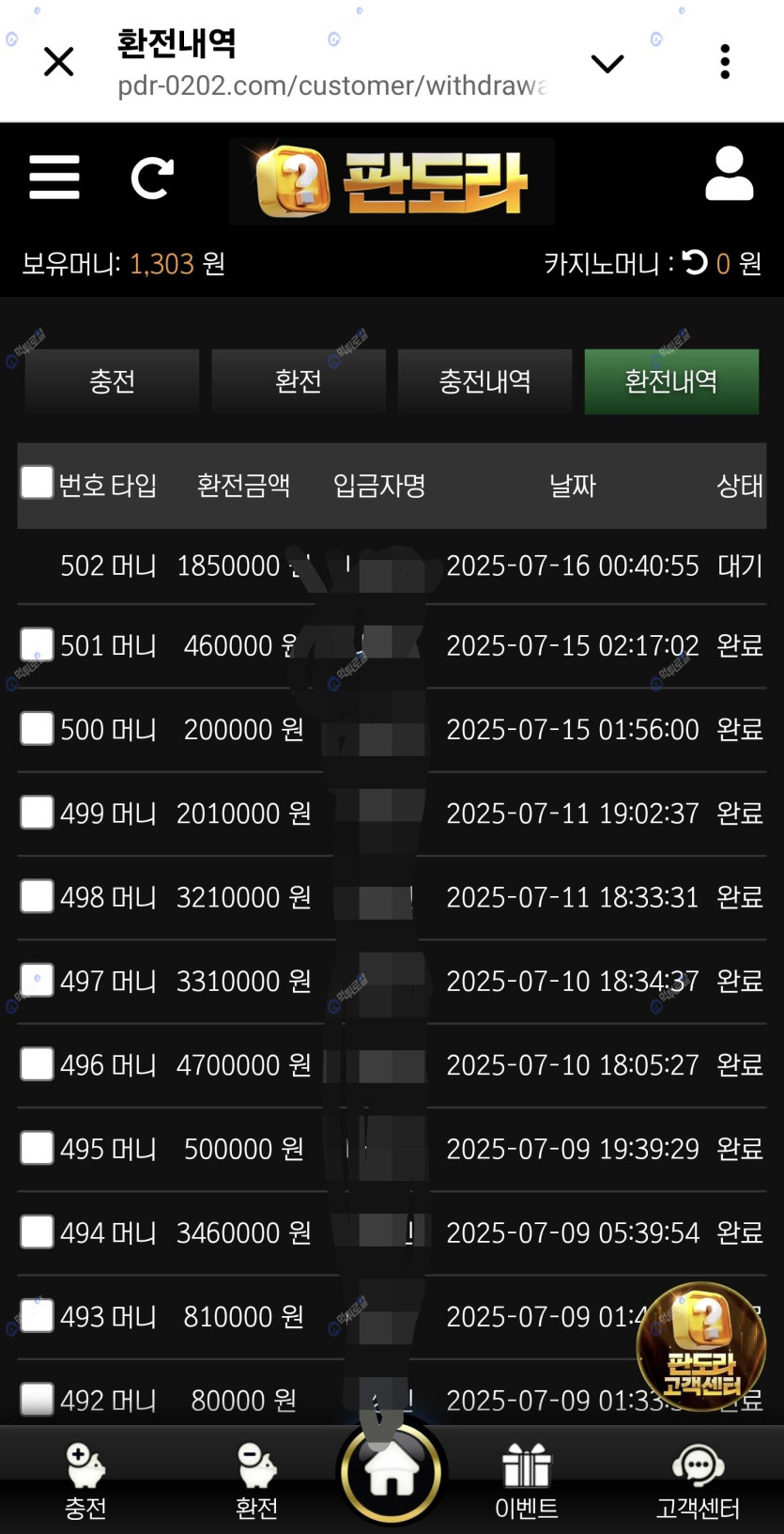Open 이벤트 in the bottom bar
784x1534 pixels.
527,1481
